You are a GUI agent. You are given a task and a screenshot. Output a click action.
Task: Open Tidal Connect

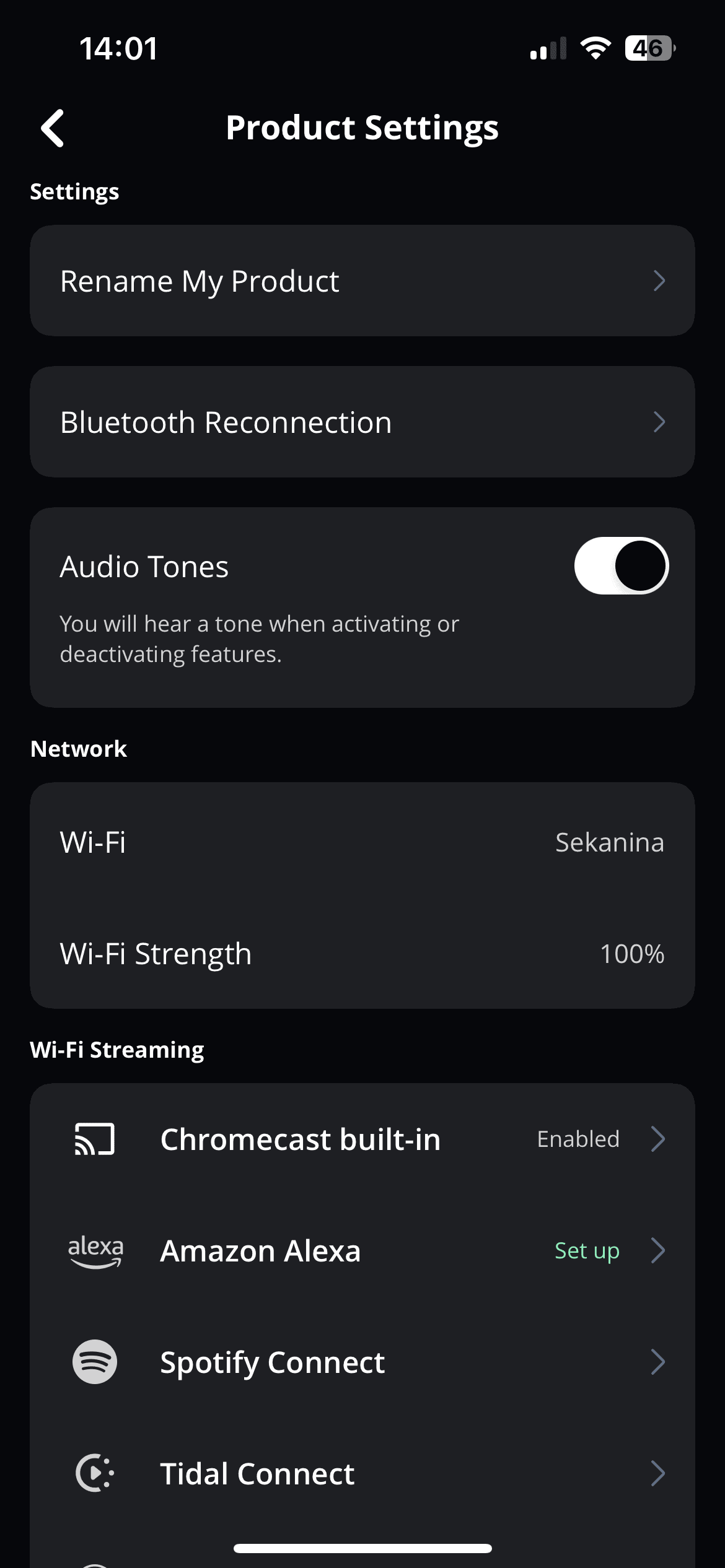point(362,1473)
